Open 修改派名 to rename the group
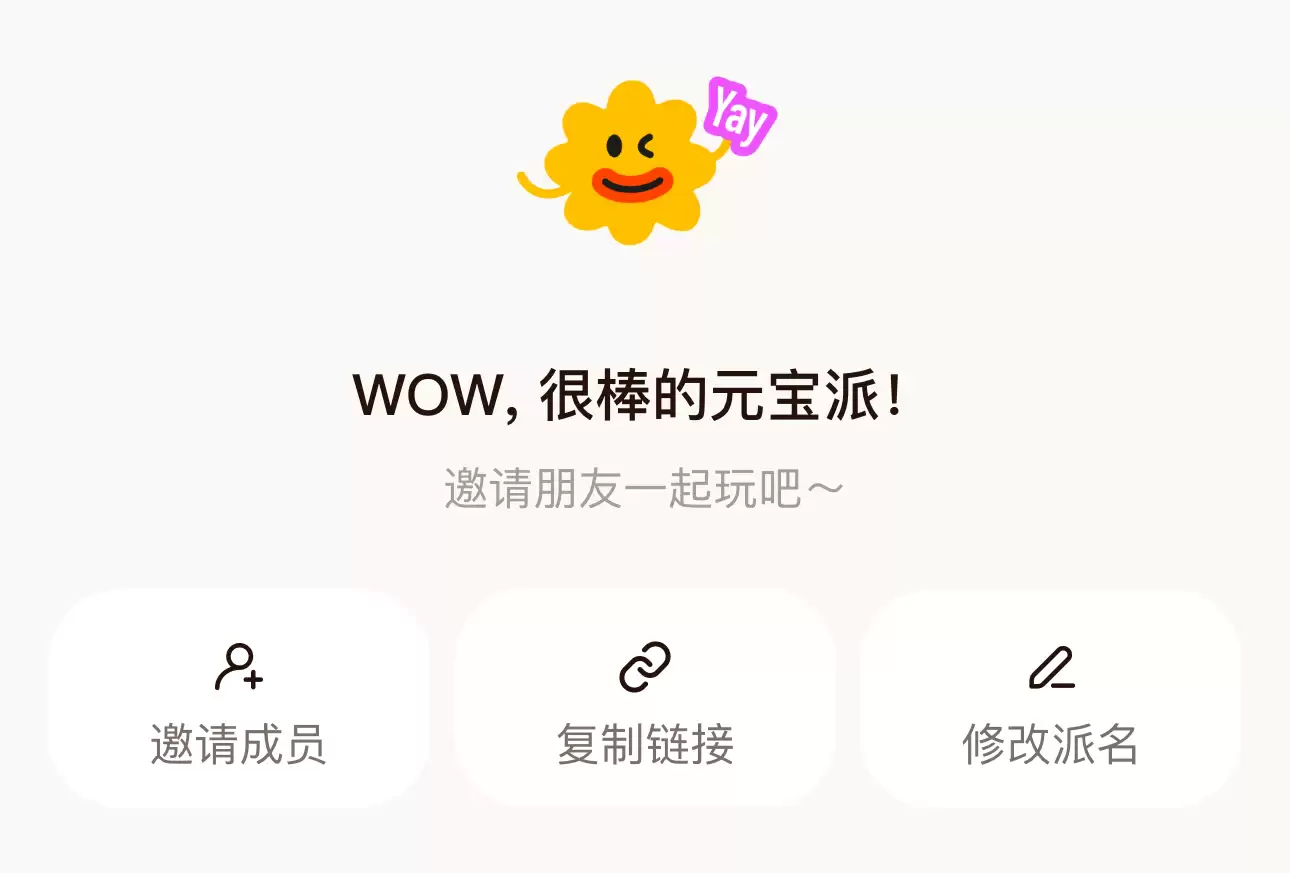Image resolution: width=1290 pixels, height=873 pixels. [1051, 699]
